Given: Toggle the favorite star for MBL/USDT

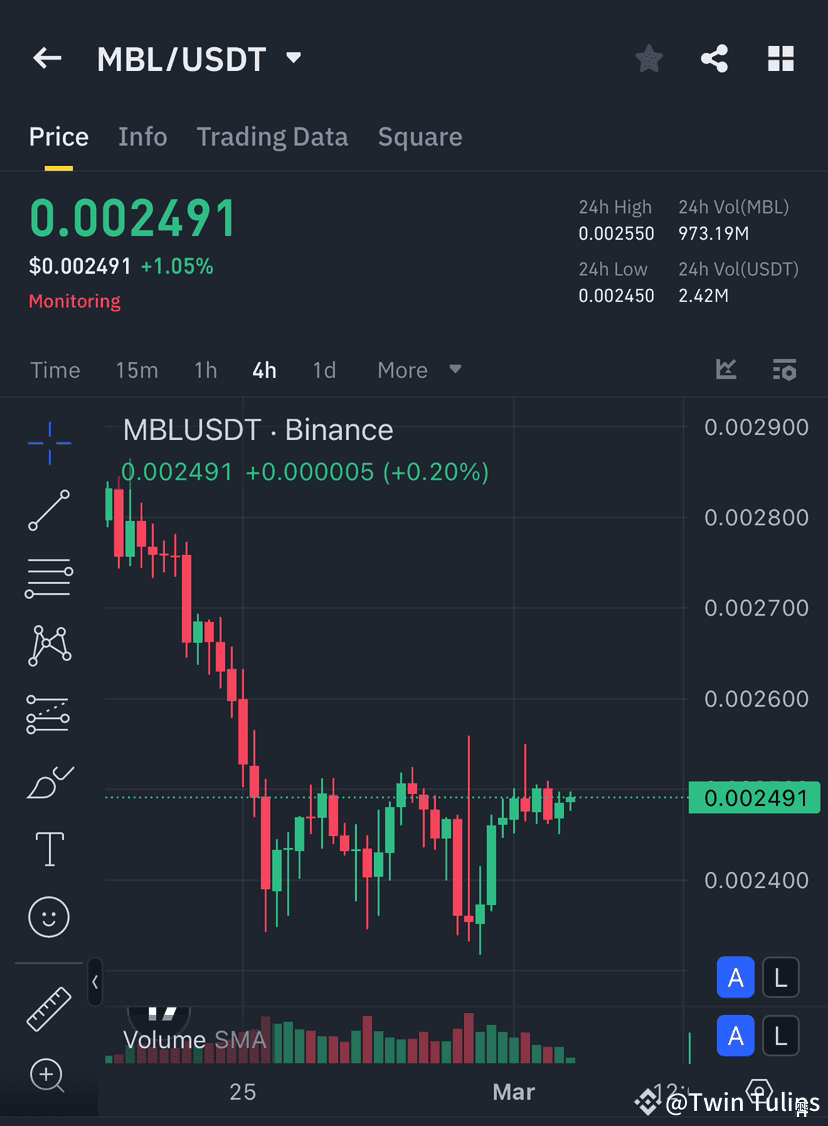Looking at the screenshot, I should tap(649, 58).
